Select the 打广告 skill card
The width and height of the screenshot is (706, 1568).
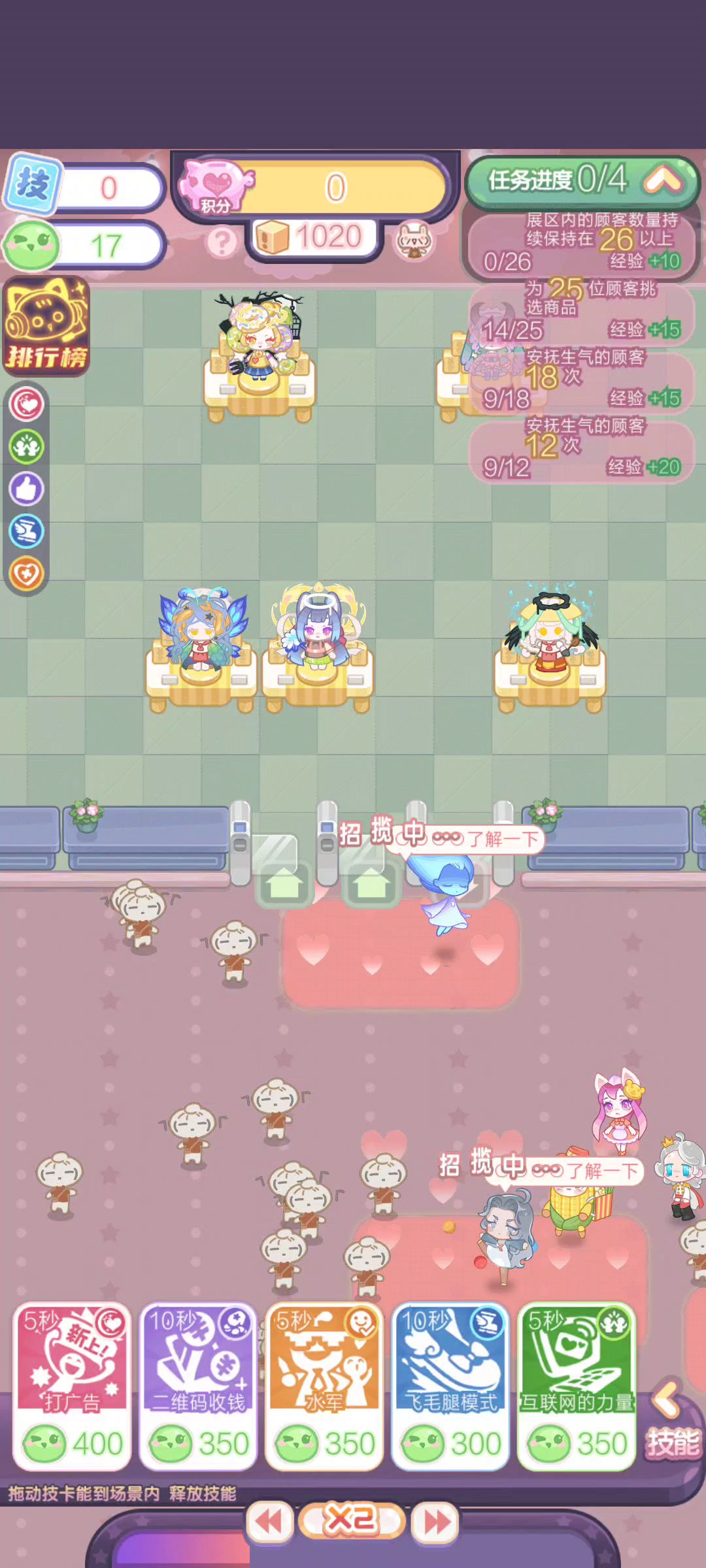(72, 1385)
